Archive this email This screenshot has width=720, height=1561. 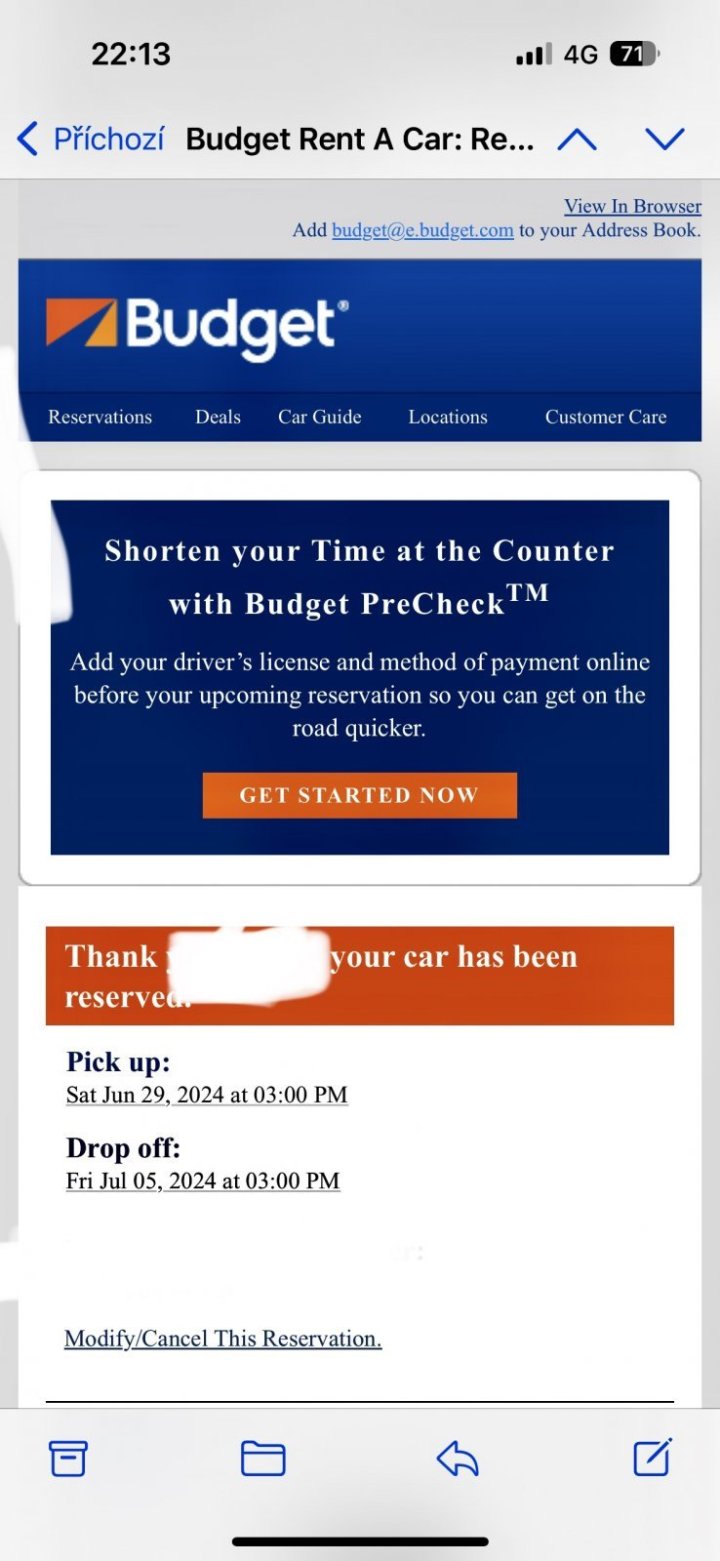point(68,1459)
